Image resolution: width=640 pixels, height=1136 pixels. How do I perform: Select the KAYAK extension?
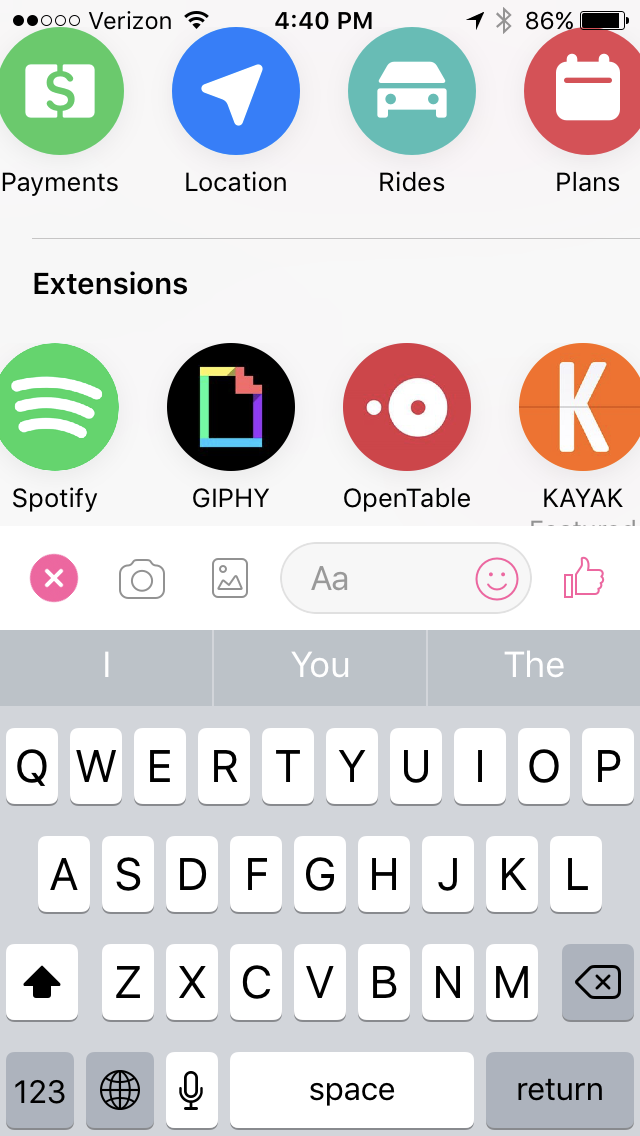tap(582, 406)
